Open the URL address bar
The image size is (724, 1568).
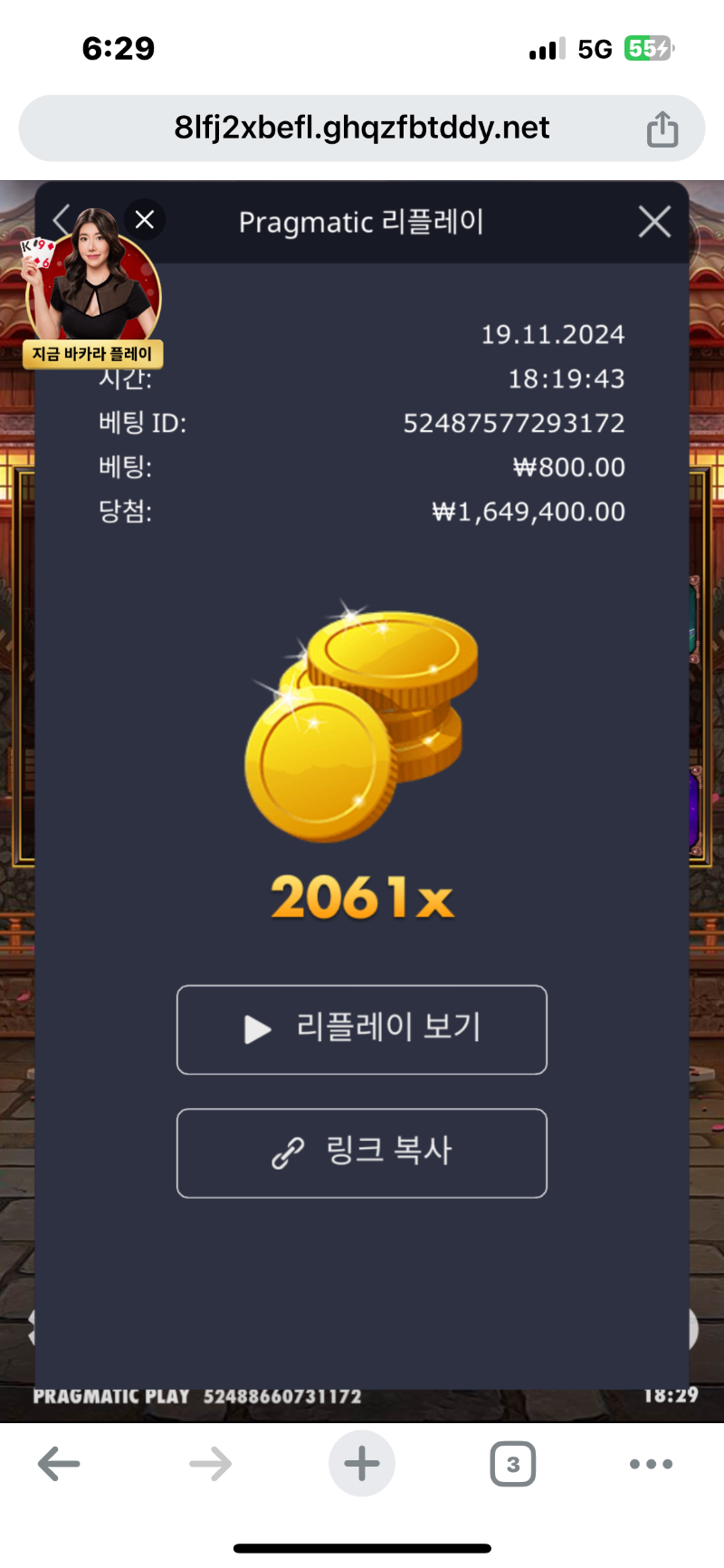361,129
